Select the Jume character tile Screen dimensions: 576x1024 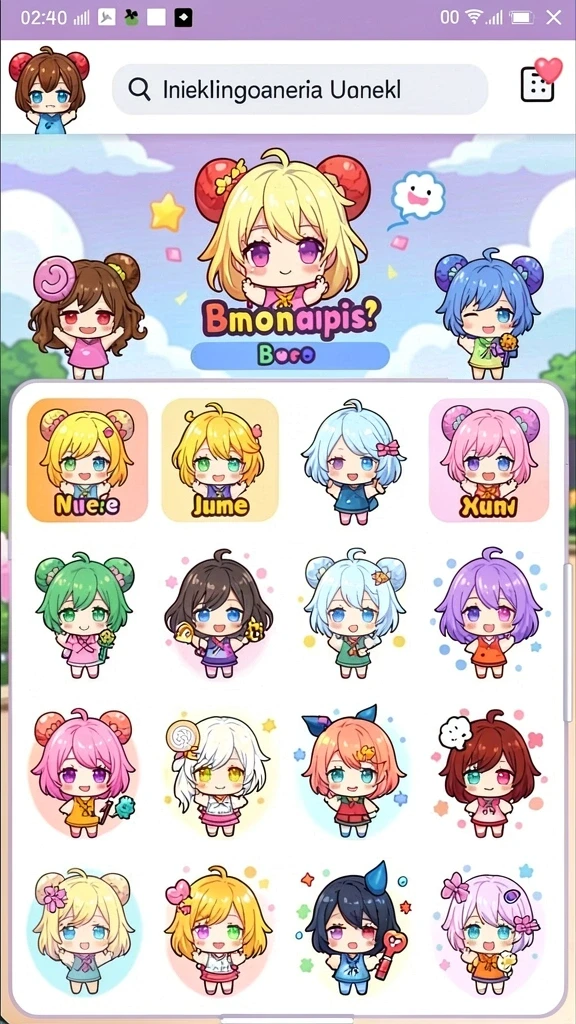point(220,460)
